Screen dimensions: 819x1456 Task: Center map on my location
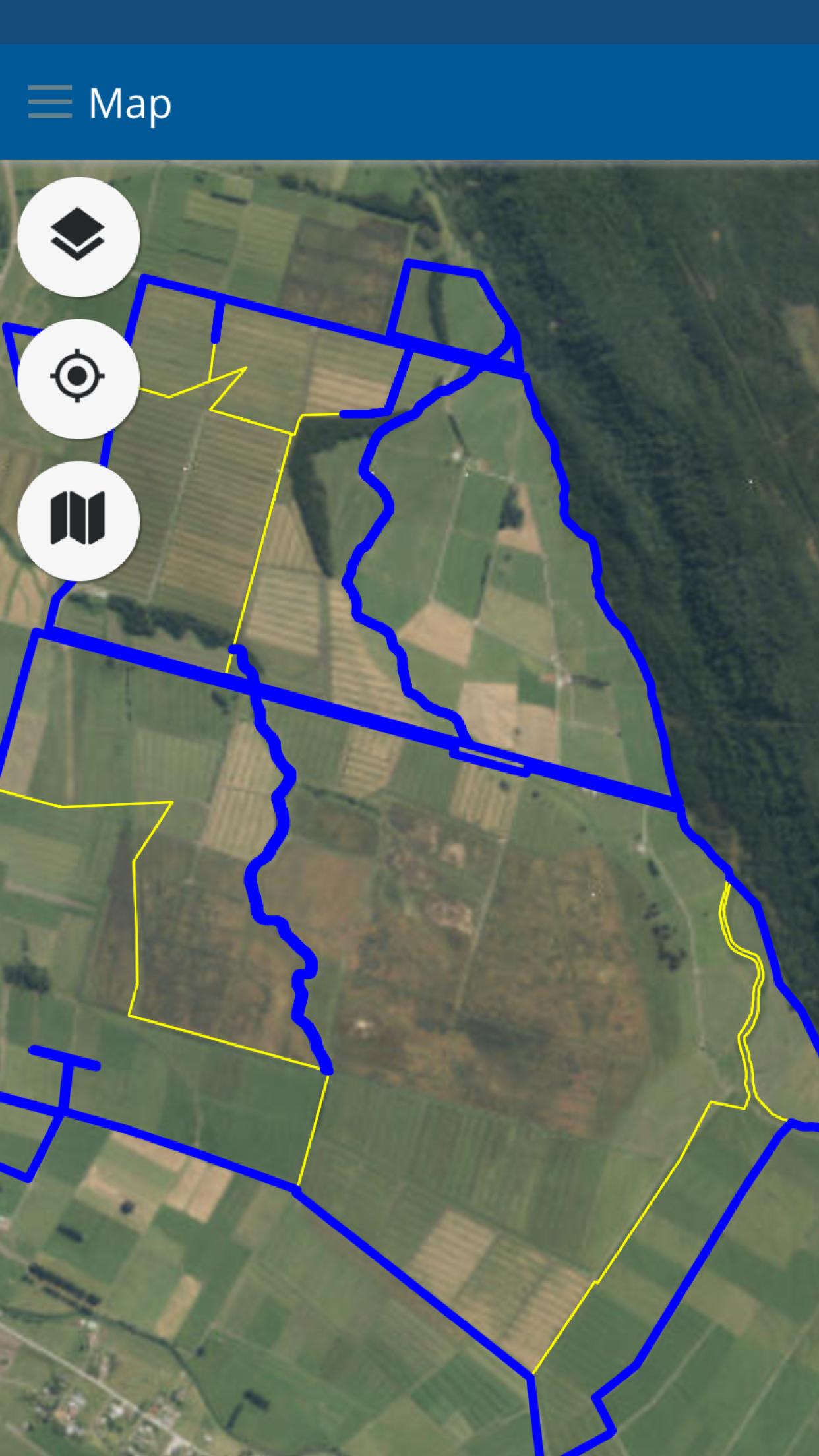(x=78, y=378)
